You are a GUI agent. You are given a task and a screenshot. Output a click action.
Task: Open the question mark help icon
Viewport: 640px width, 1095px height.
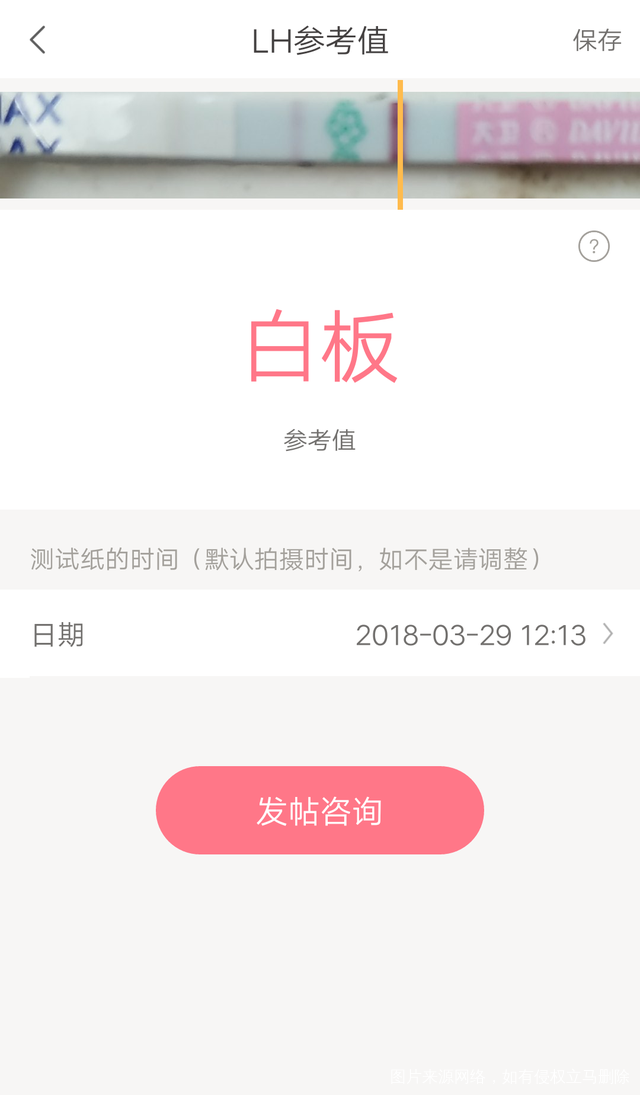pyautogui.click(x=594, y=246)
